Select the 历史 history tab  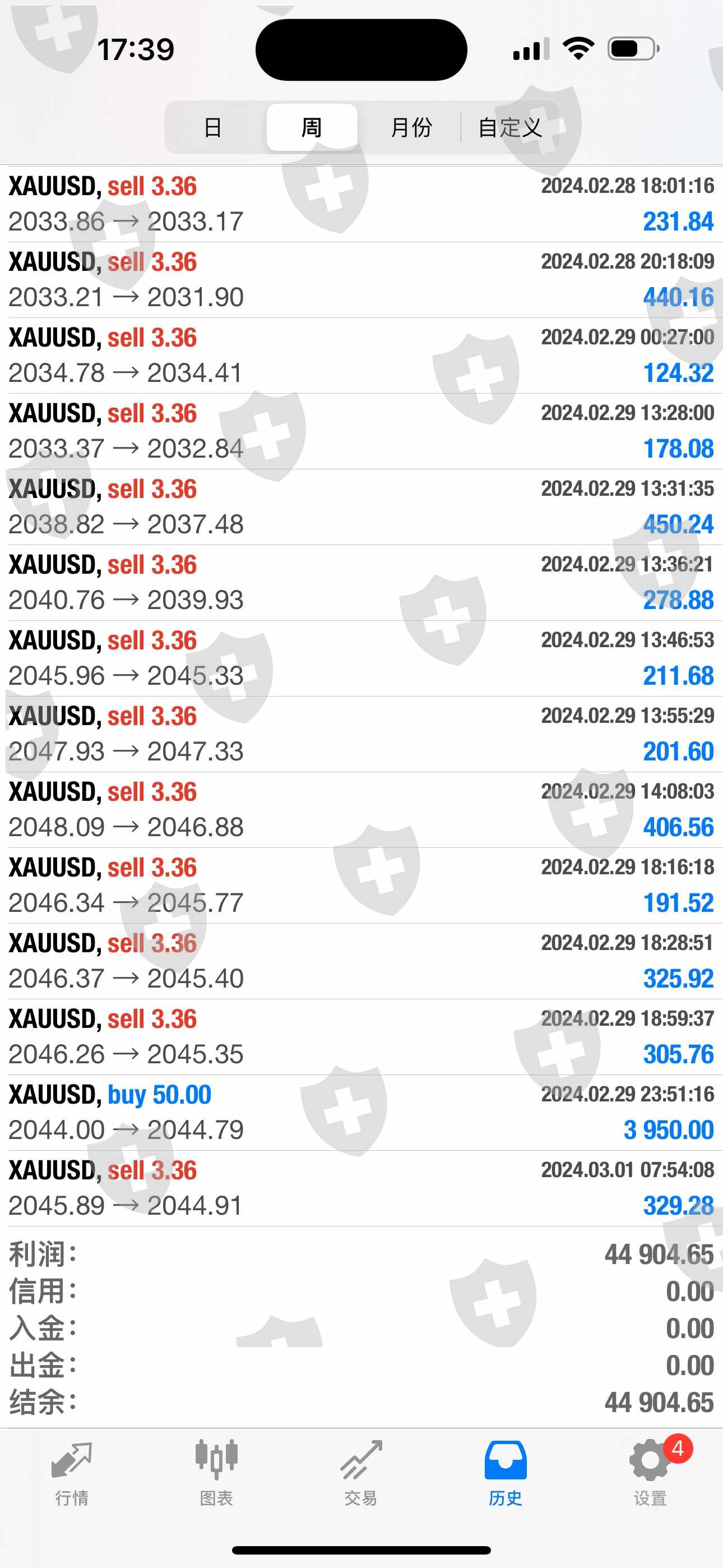(x=505, y=1472)
